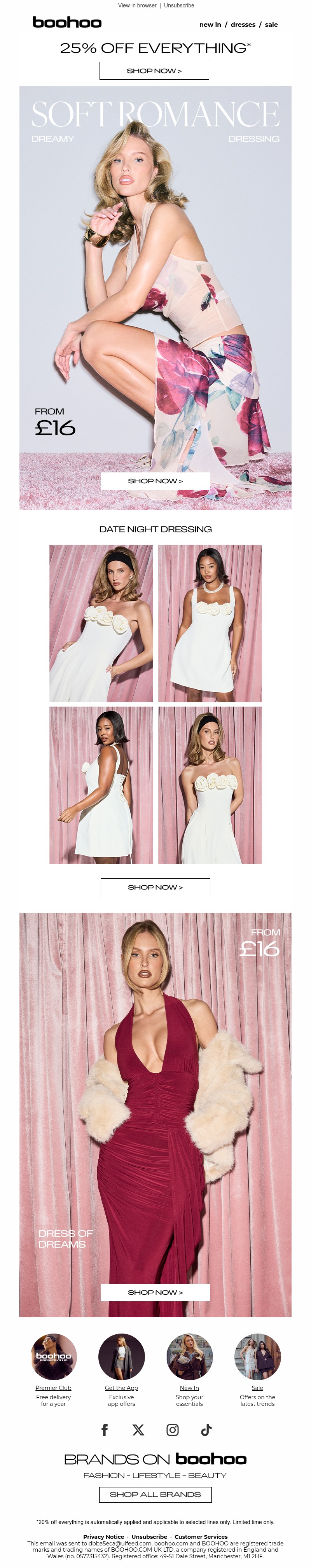Viewport: 311px width, 1568px height.
Task: Tap Shop Now under 25% off everything
Action: [x=154, y=71]
